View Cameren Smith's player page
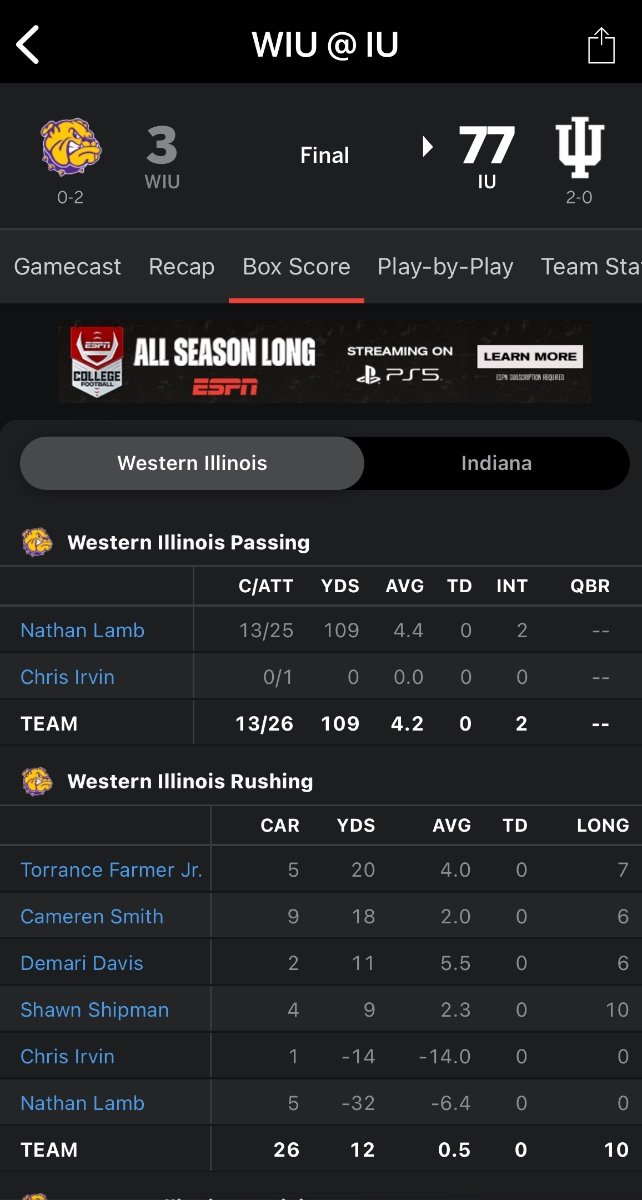 pyautogui.click(x=92, y=916)
